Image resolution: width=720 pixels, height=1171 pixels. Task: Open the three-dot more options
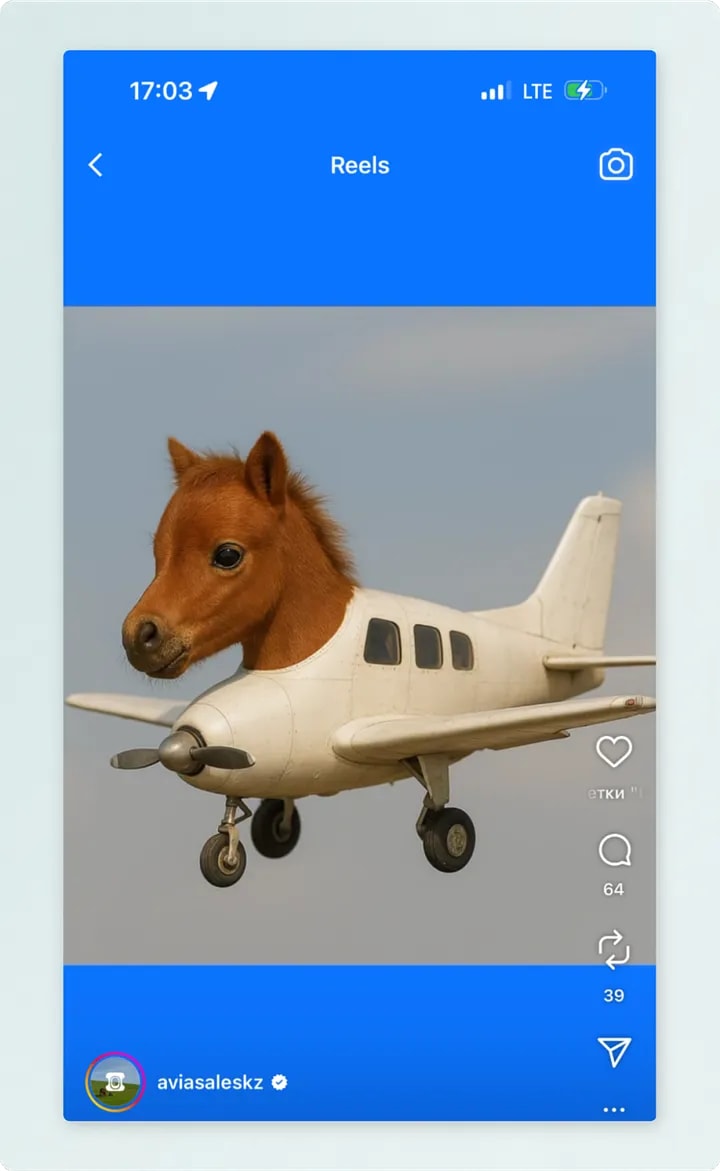614,1110
